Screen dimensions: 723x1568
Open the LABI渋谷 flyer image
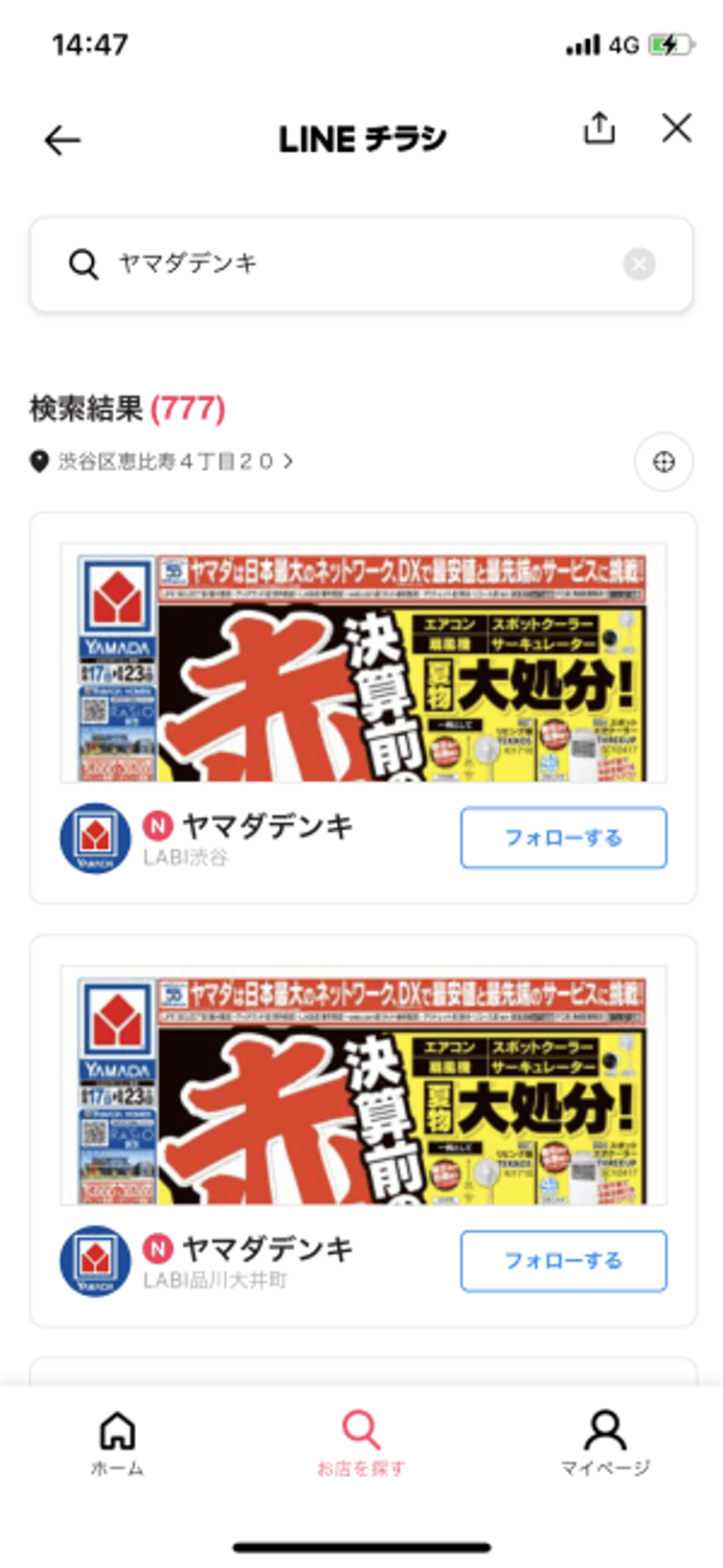point(363,662)
